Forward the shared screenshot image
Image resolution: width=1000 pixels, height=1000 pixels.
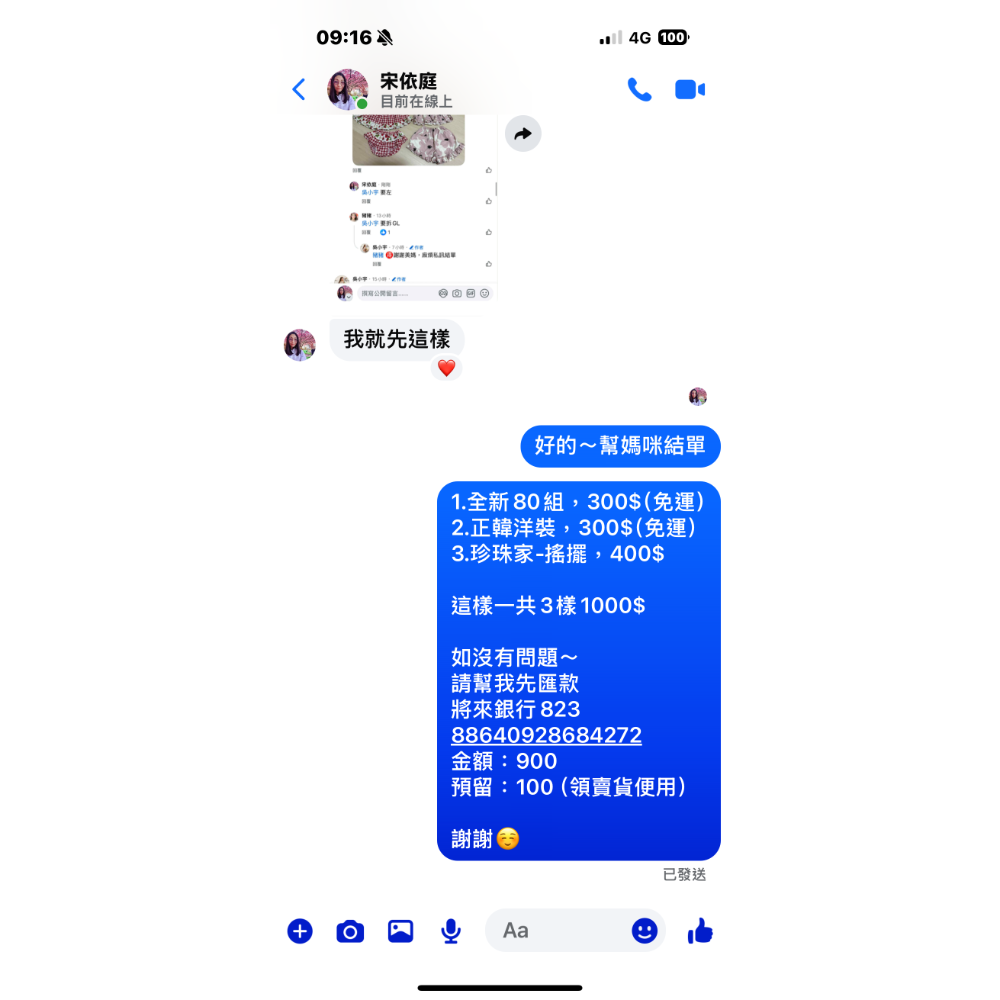[x=523, y=134]
